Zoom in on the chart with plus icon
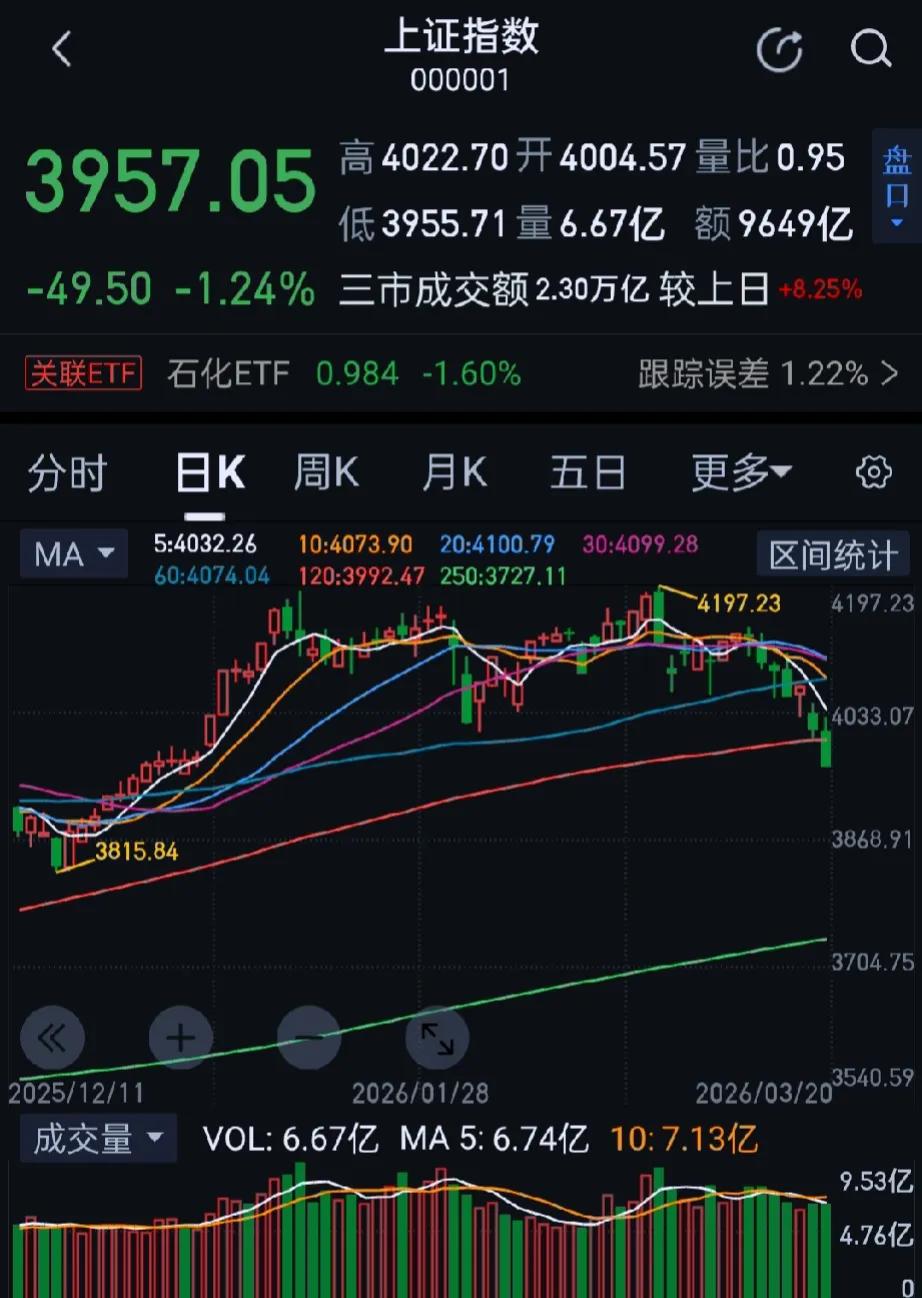922x1298 pixels. tap(181, 1038)
